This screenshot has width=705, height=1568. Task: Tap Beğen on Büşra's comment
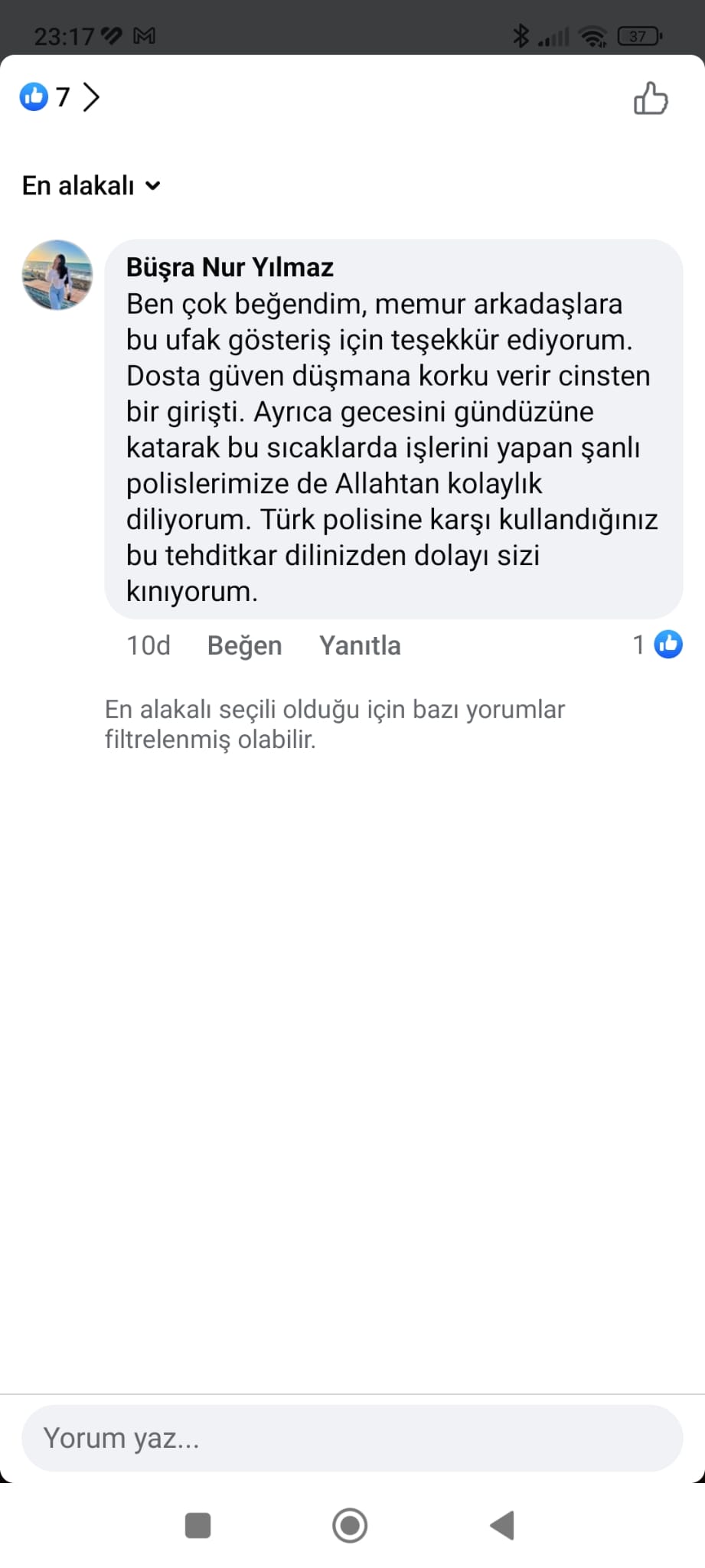click(244, 645)
